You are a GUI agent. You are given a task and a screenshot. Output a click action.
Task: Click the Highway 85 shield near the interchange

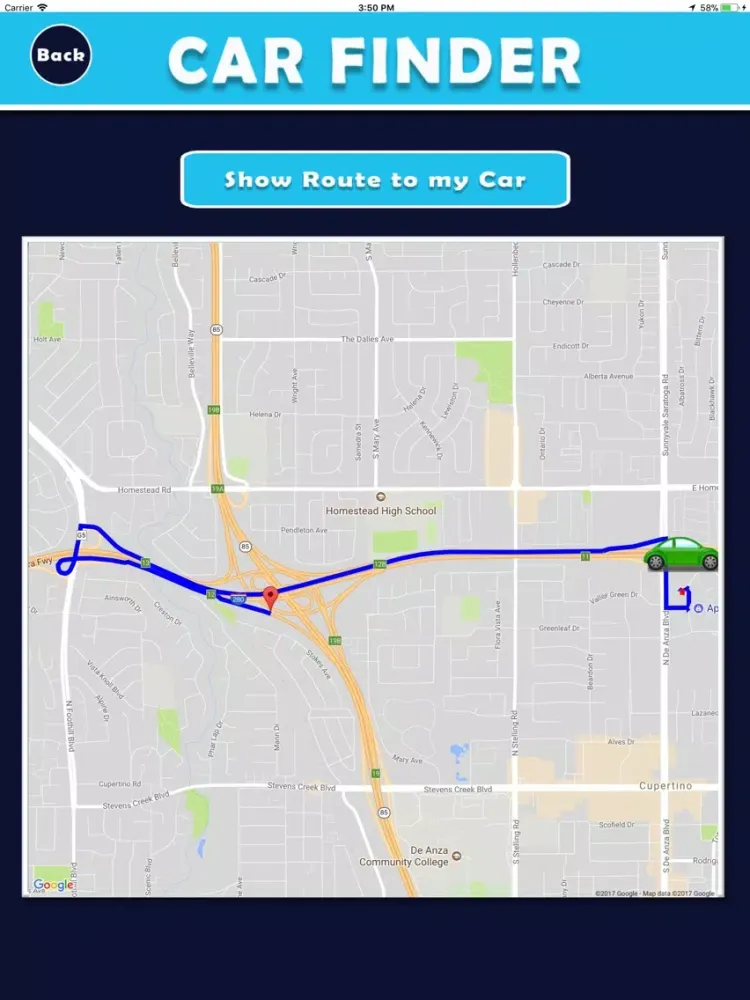coord(244,546)
